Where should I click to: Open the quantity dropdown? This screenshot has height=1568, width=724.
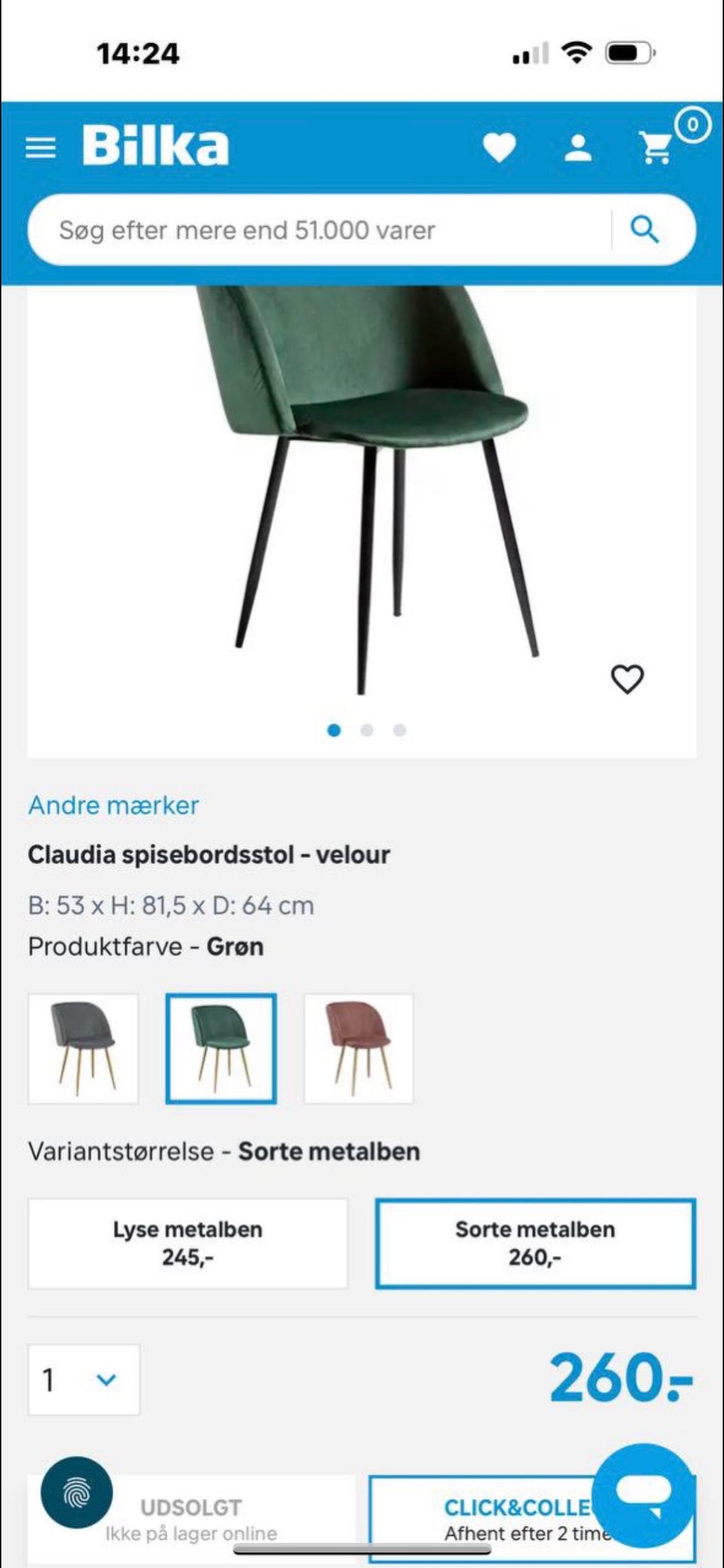[83, 1380]
